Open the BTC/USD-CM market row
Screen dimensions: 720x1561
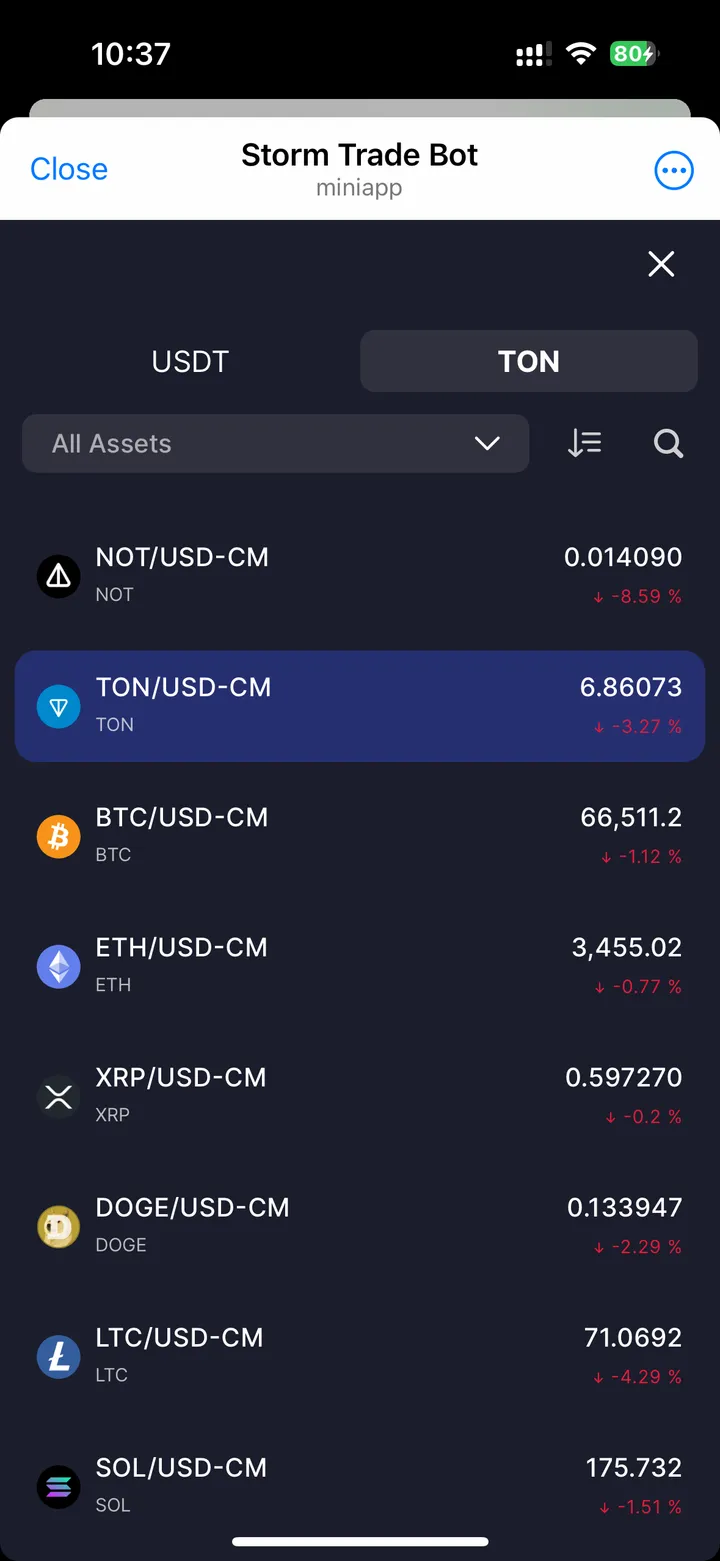click(x=360, y=836)
